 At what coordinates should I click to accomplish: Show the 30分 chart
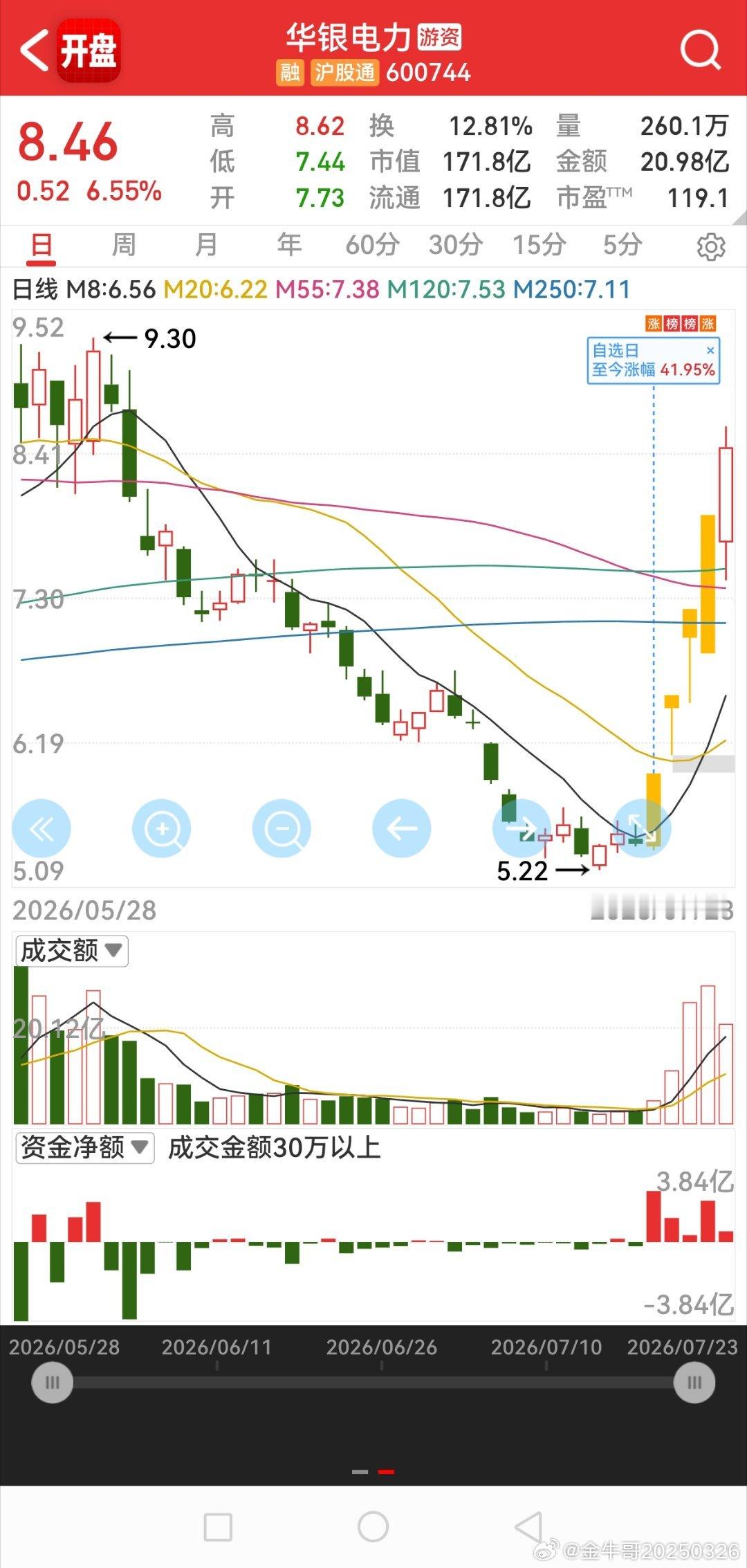456,245
